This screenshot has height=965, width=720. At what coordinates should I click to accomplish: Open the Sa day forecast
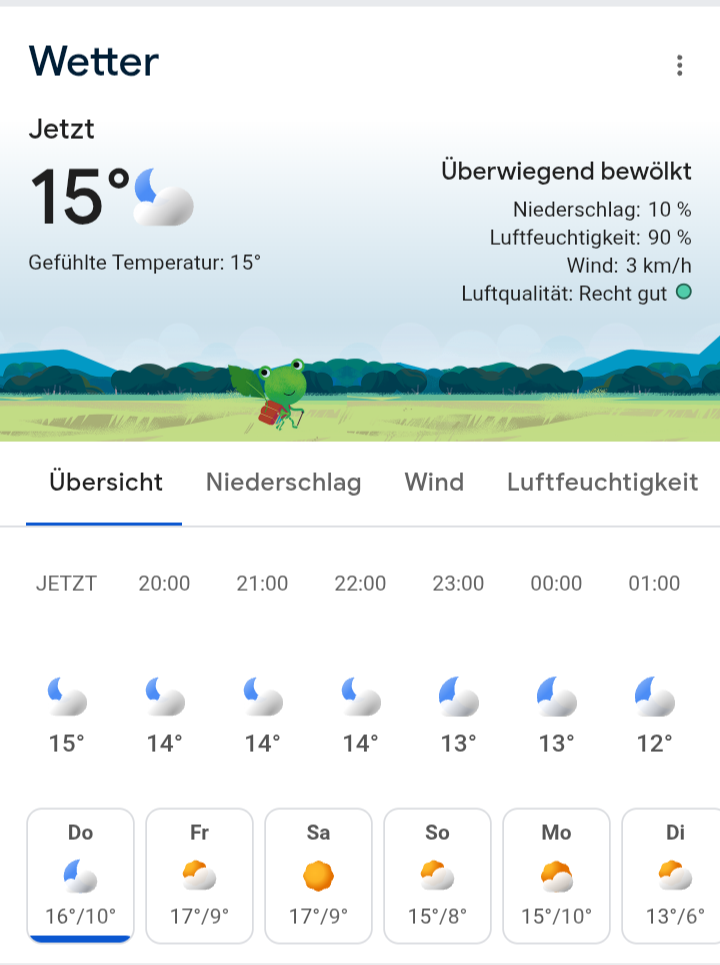[x=318, y=875]
